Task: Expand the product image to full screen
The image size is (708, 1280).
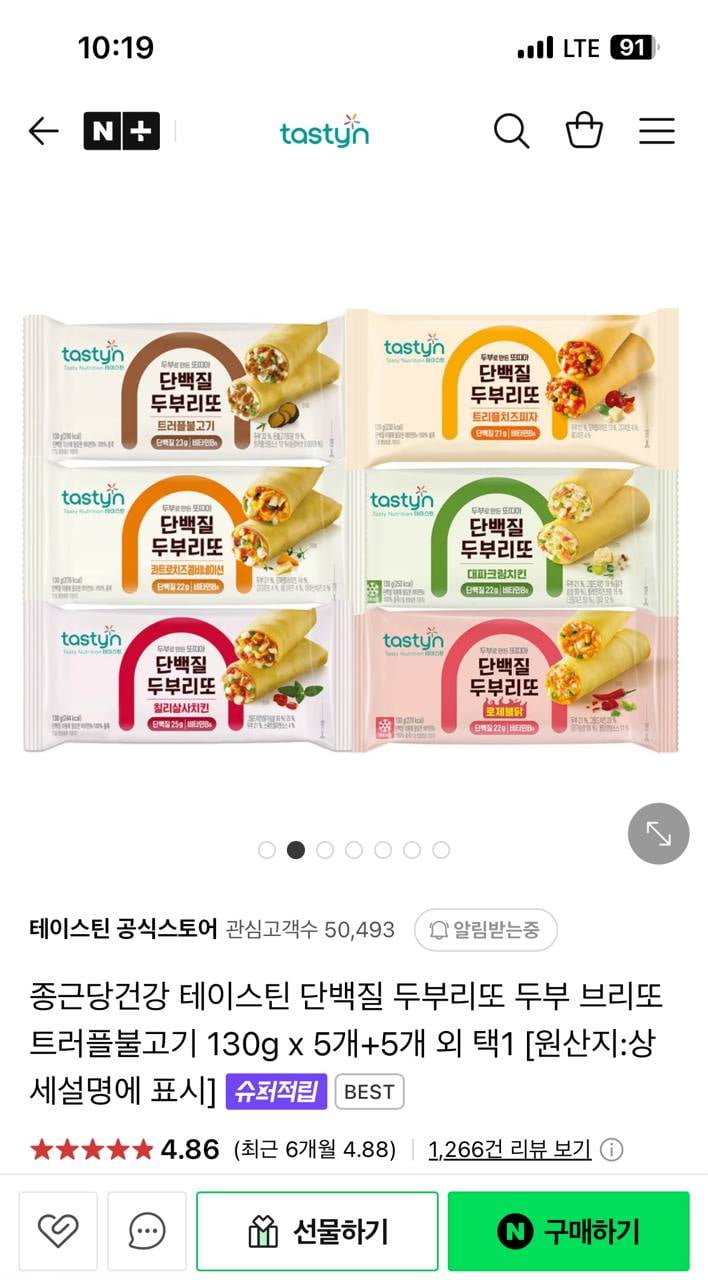Action: pos(658,833)
